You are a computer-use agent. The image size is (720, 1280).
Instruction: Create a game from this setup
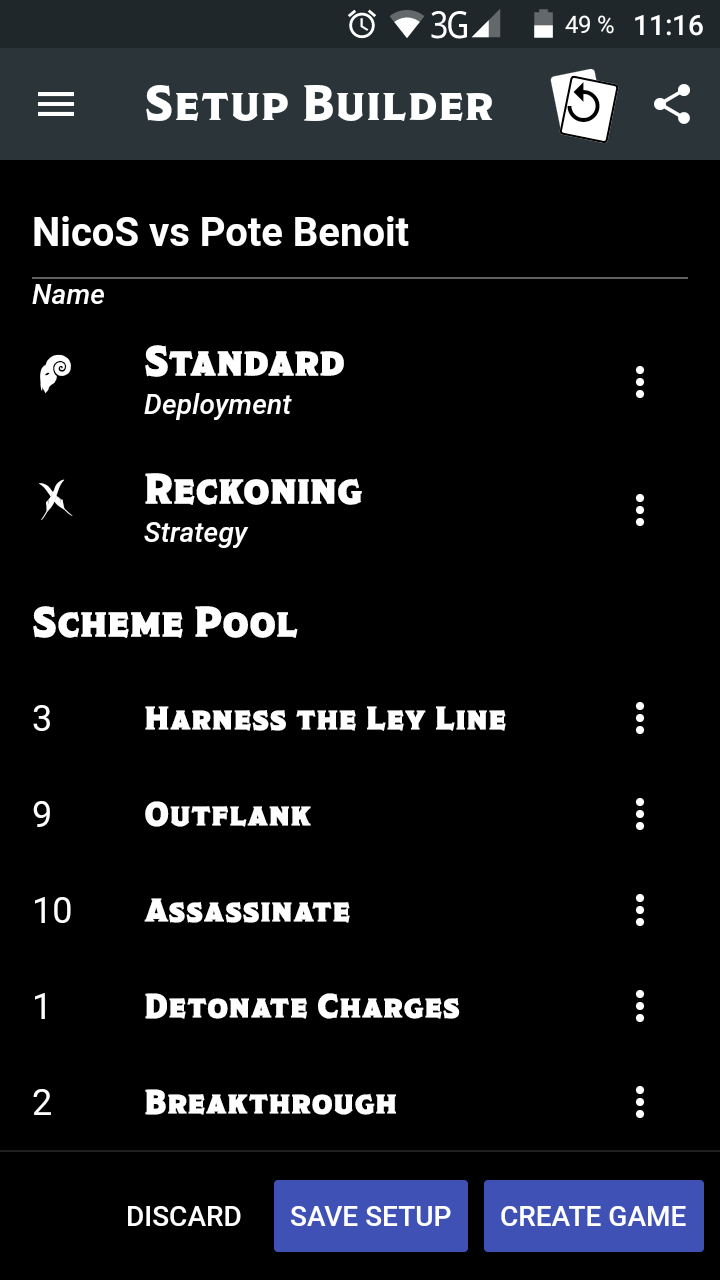point(593,1216)
